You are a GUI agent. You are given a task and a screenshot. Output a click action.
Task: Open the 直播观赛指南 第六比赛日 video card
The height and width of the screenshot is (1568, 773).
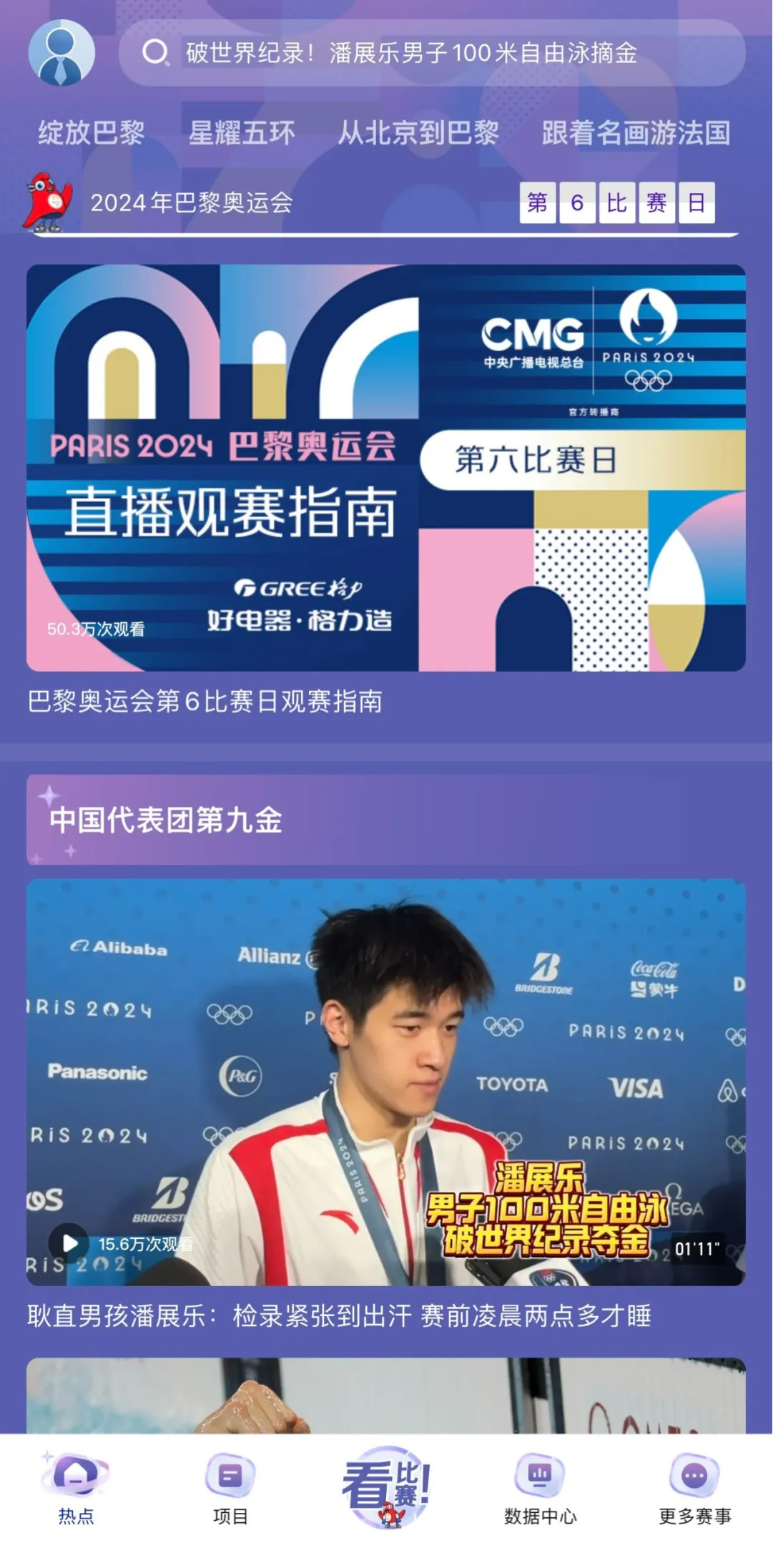386,468
